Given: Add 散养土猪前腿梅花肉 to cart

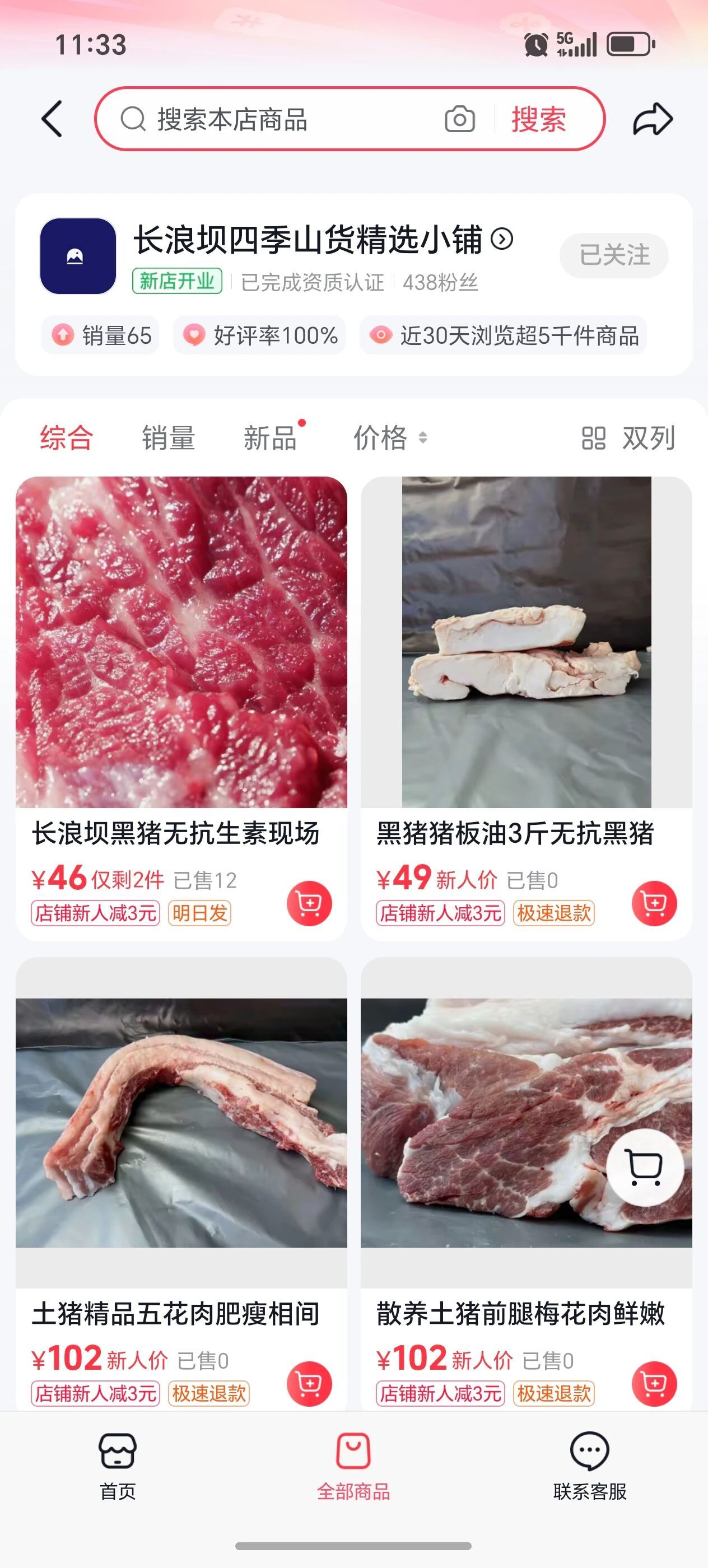Looking at the screenshot, I should point(654,1384).
